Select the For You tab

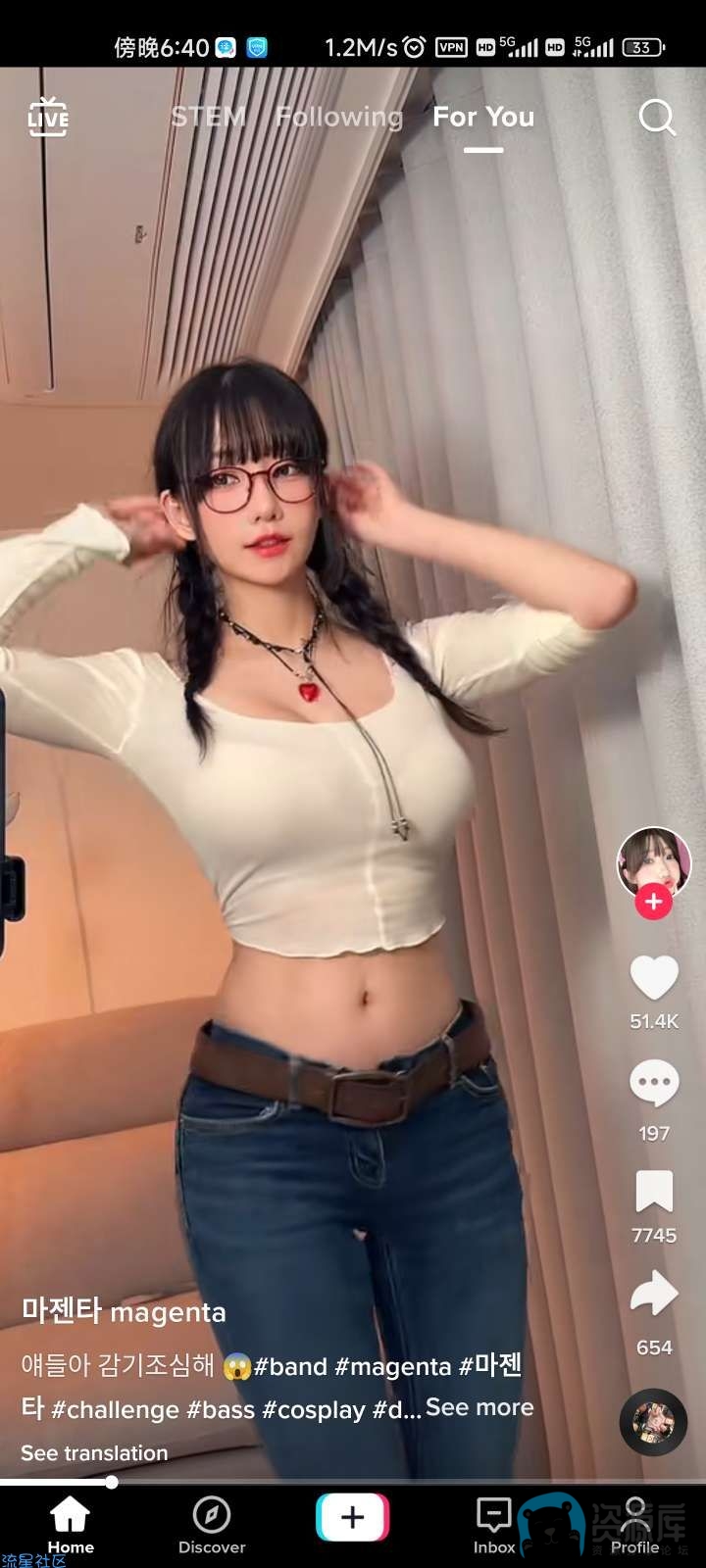pyautogui.click(x=483, y=117)
